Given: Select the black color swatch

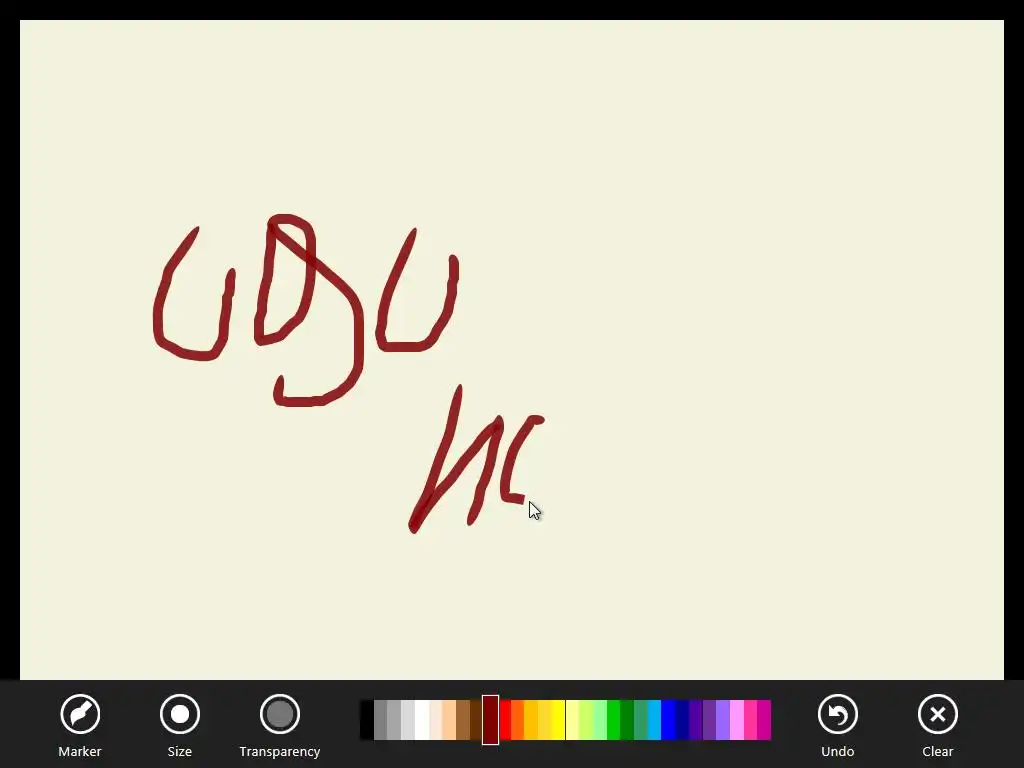Looking at the screenshot, I should (367, 720).
